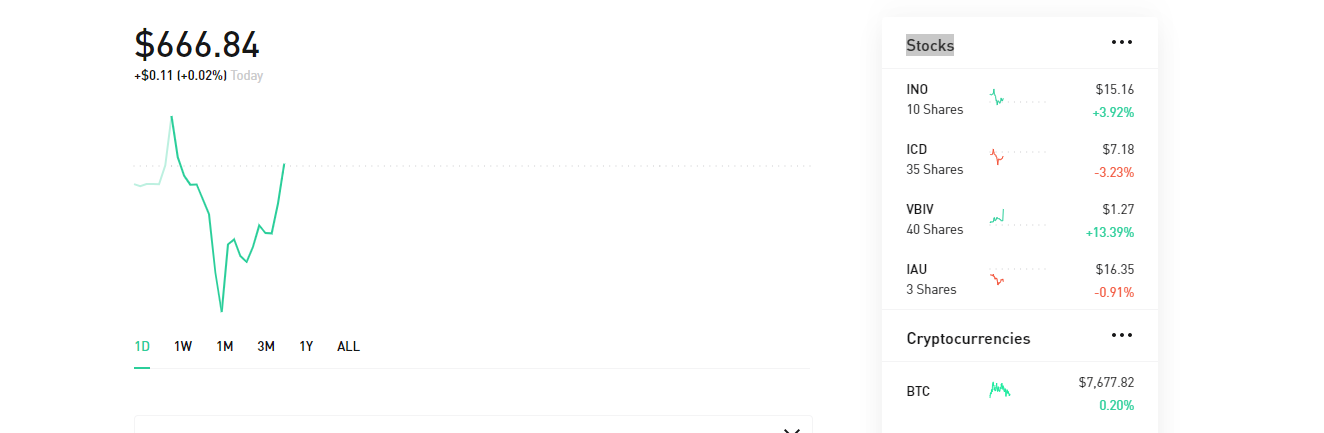This screenshot has width=1324, height=433.
Task: Select the 1M time range
Action: tap(225, 347)
